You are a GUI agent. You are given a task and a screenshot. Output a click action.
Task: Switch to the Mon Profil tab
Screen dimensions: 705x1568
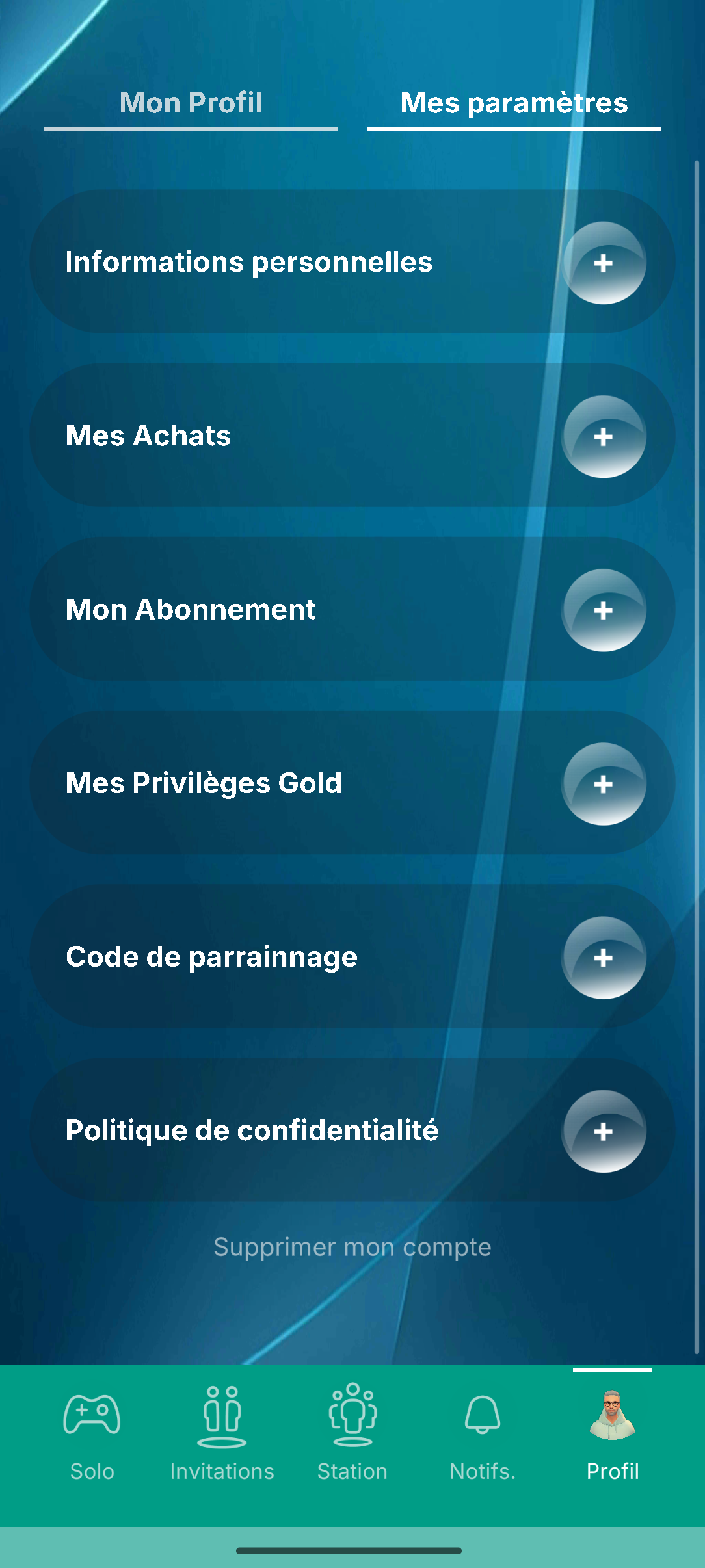pyautogui.click(x=191, y=103)
